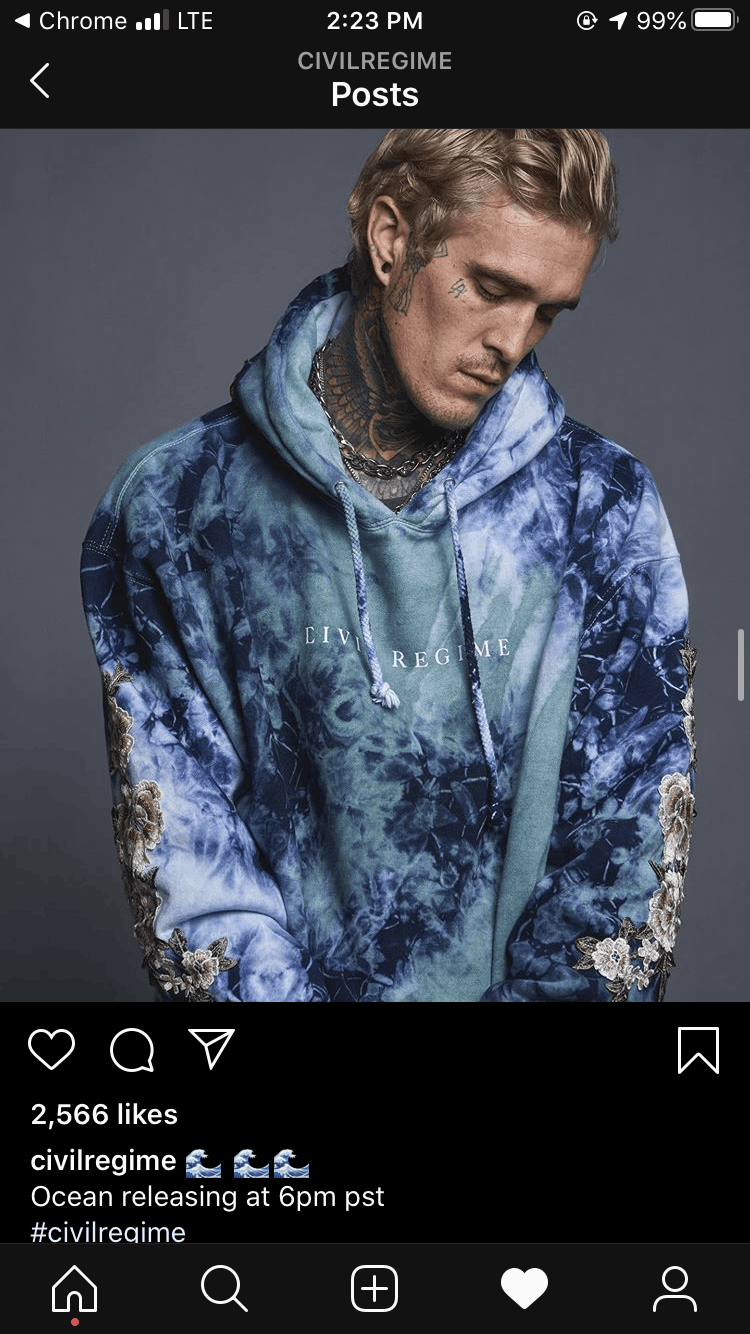Open the #civilregime hashtag
Image resolution: width=750 pixels, height=1334 pixels.
[x=108, y=1230]
